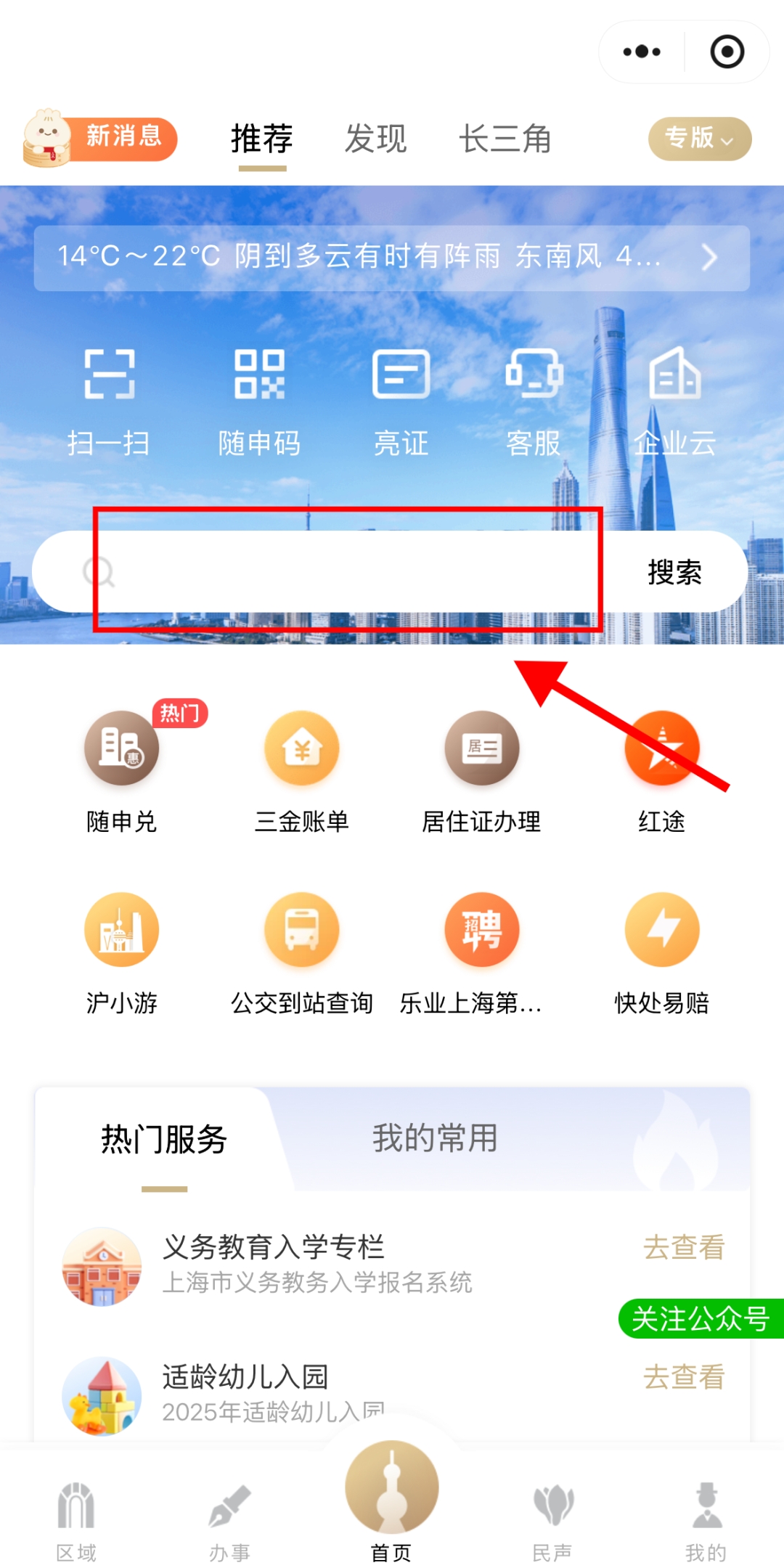Open the 新消息 notifications

[x=102, y=138]
